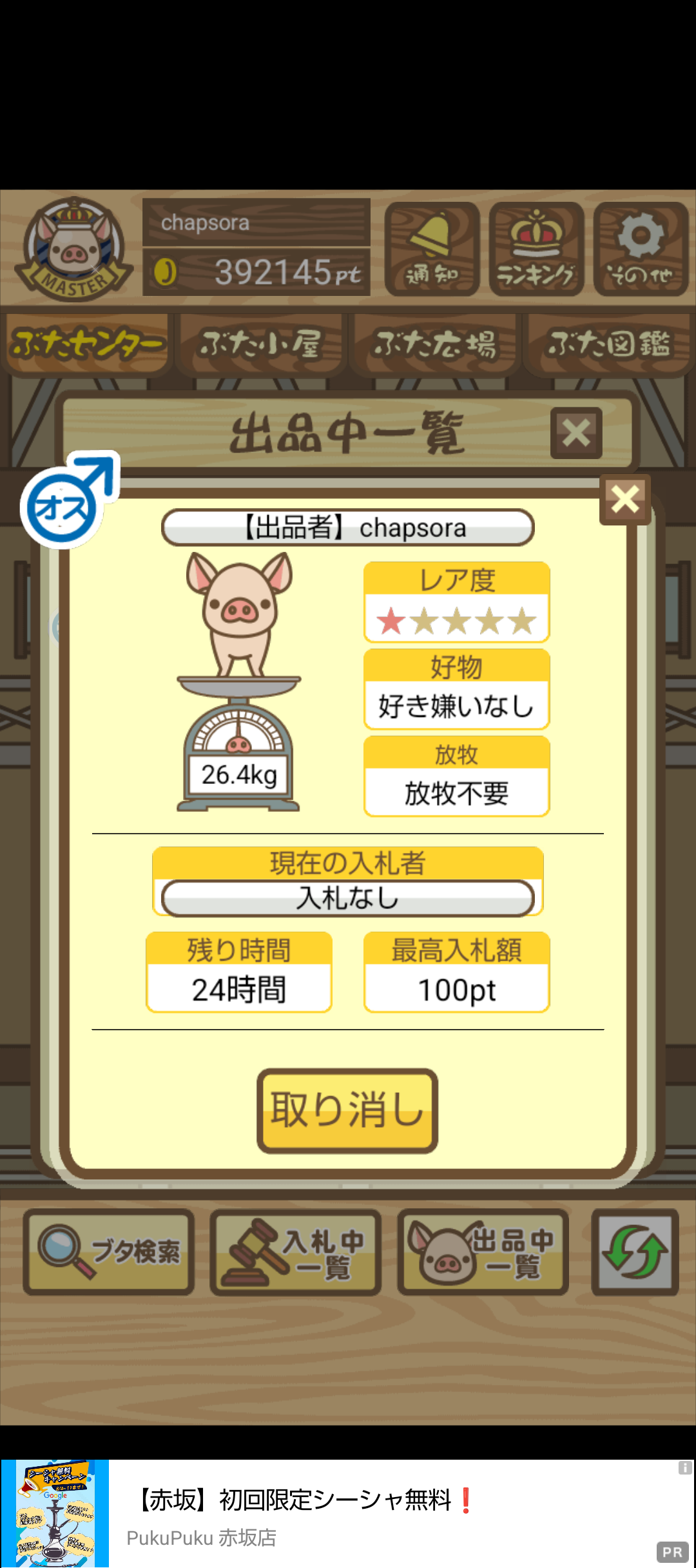Switch to the ぶたセンター tab
Image resolution: width=696 pixels, height=1568 pixels.
[x=87, y=344]
